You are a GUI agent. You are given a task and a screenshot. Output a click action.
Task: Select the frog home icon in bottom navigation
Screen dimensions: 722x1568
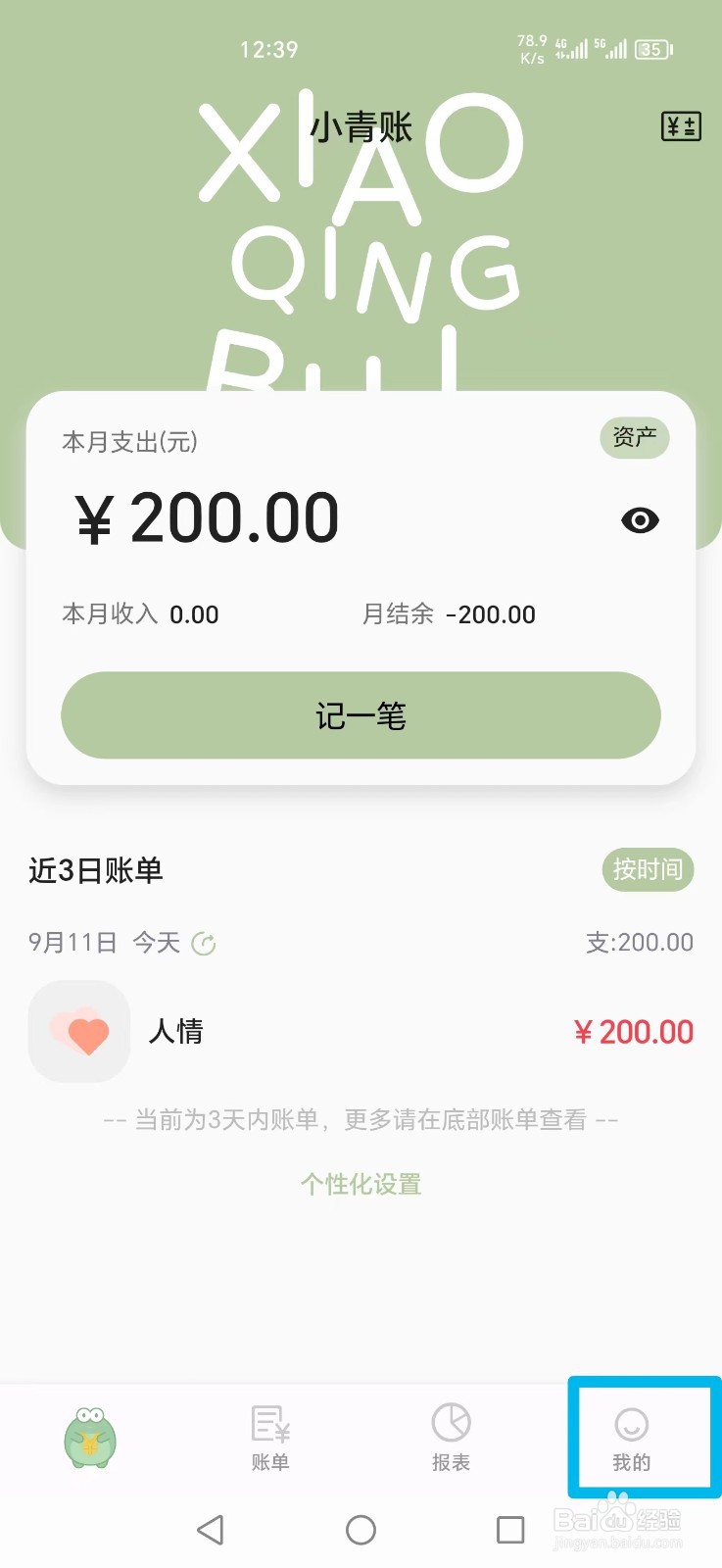[90, 1438]
